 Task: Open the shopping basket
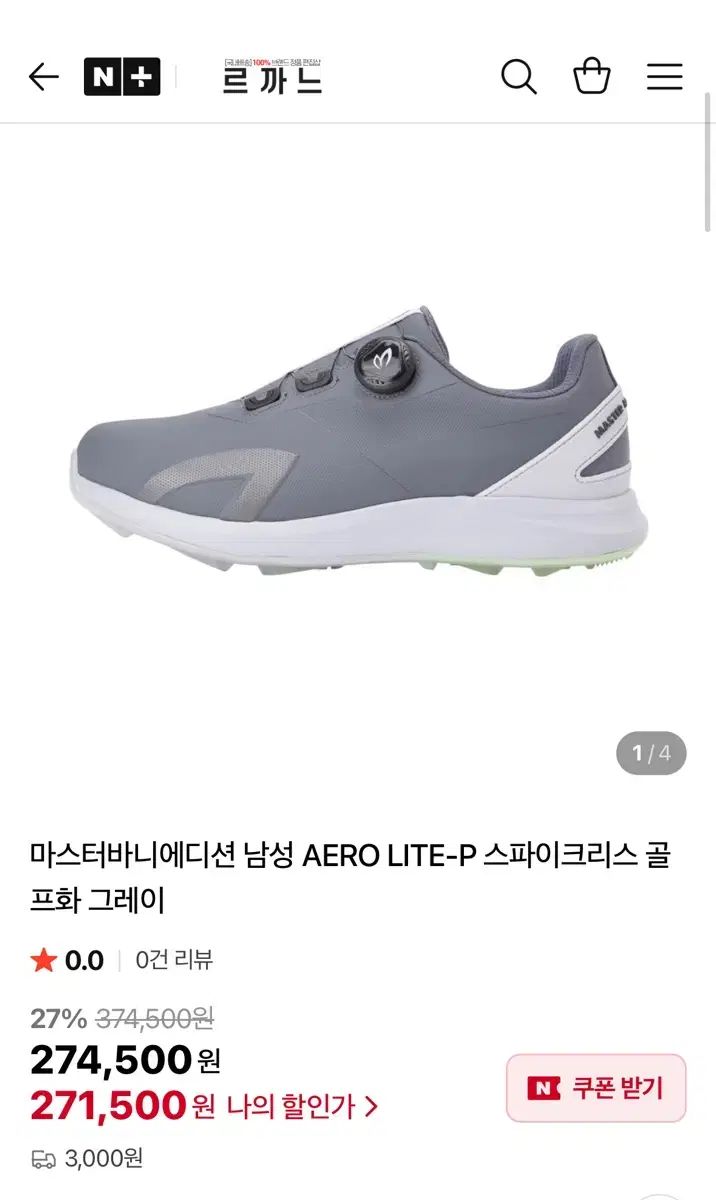coord(592,77)
